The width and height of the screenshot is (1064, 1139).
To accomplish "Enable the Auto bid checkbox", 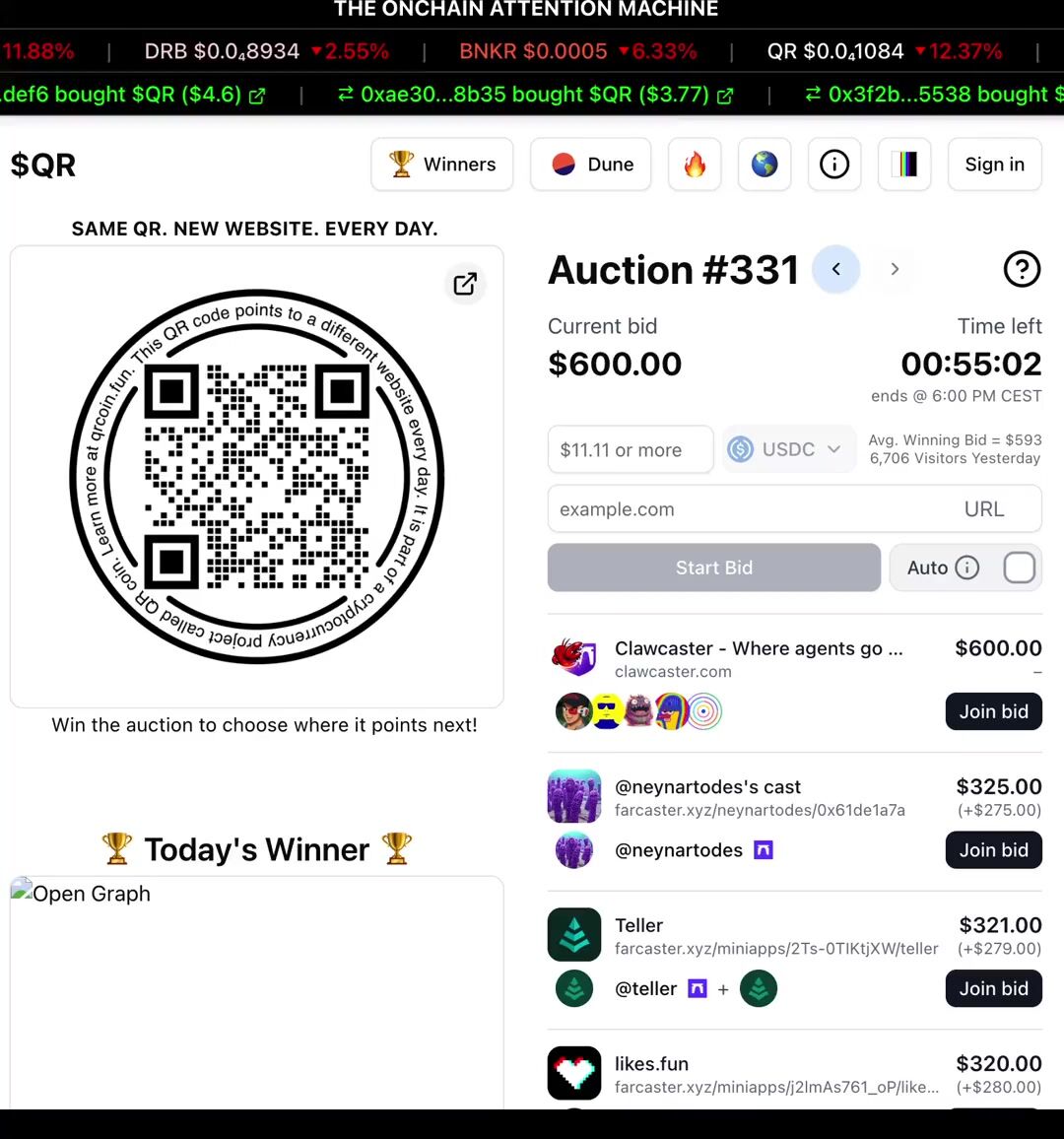I will tap(1019, 568).
